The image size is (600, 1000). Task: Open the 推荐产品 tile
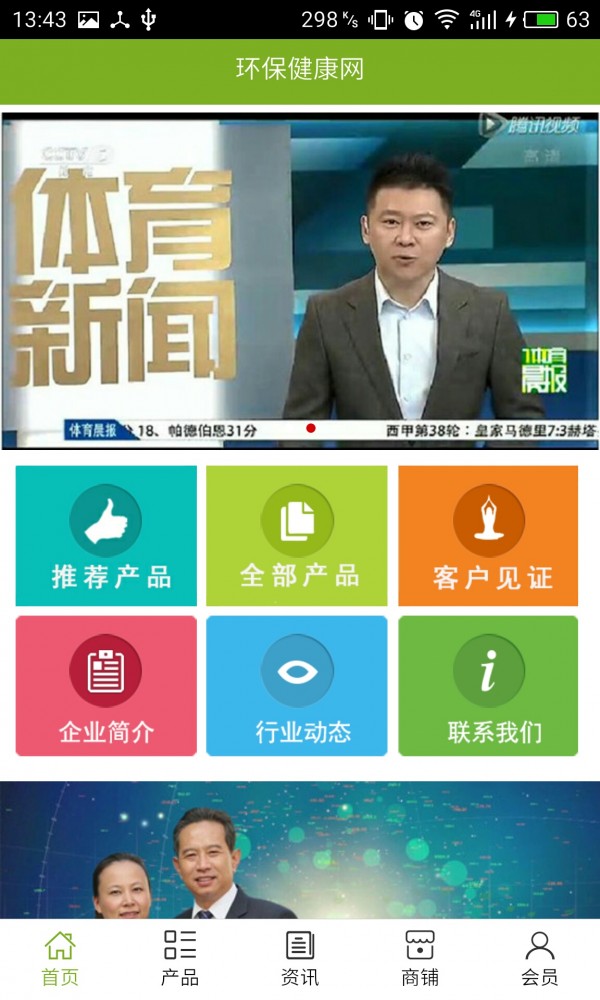pyautogui.click(x=106, y=536)
